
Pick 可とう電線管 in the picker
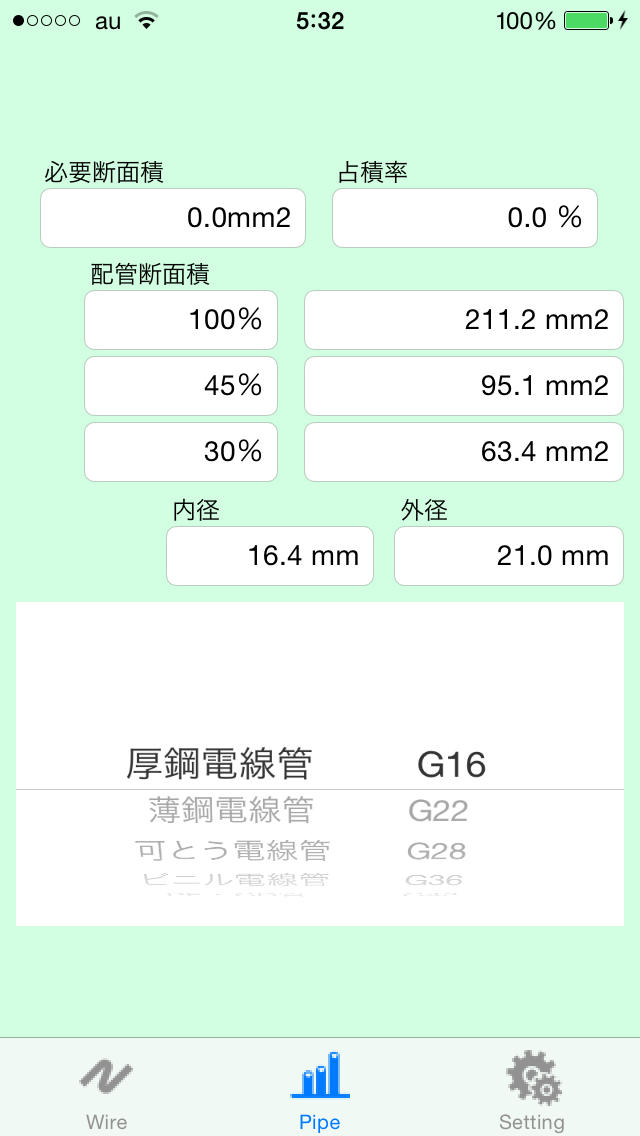click(x=233, y=851)
